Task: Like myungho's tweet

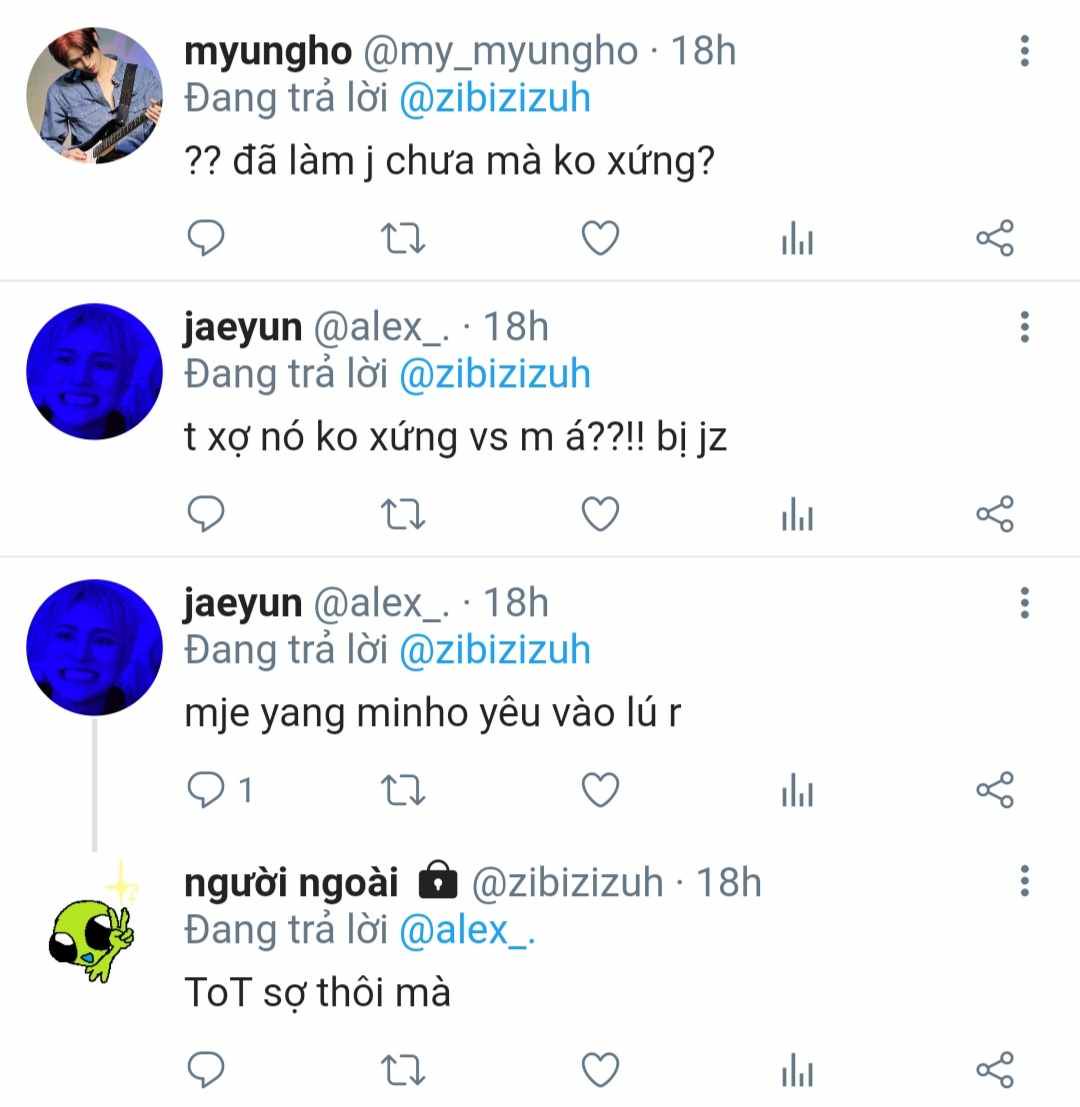Action: pyautogui.click(x=600, y=238)
